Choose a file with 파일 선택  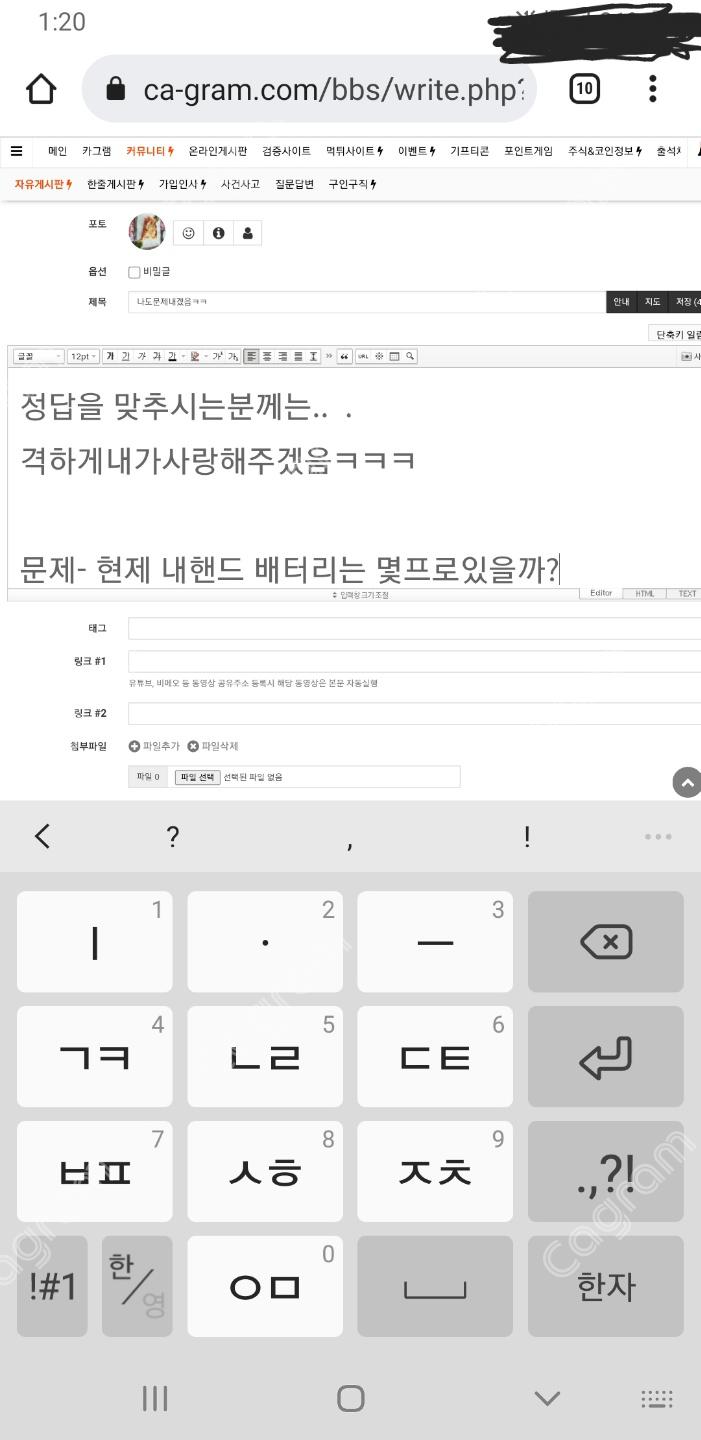click(197, 777)
